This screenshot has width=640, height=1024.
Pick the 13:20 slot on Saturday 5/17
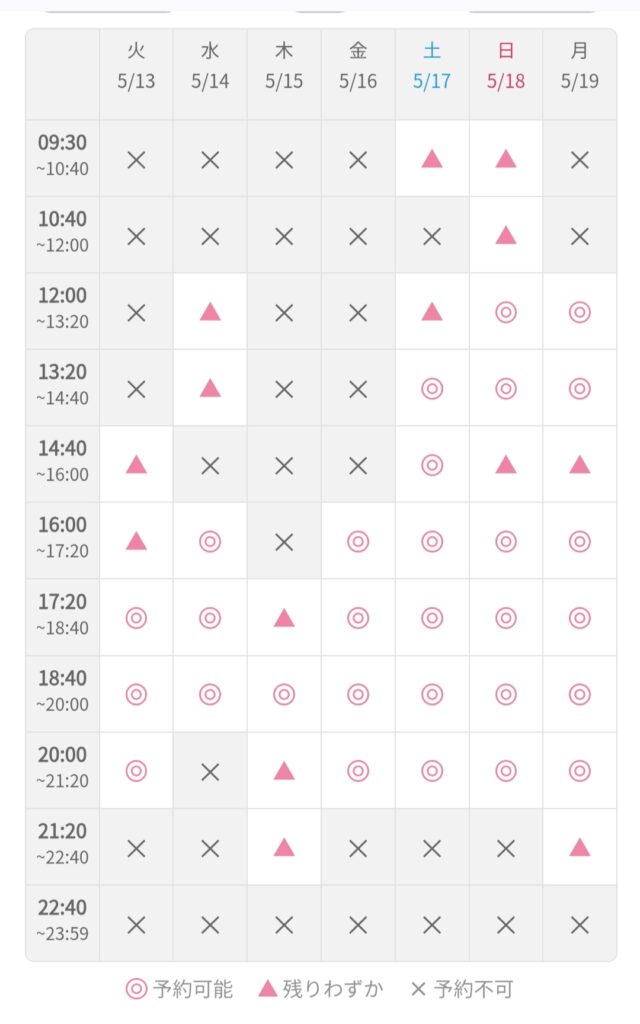[x=432, y=388]
